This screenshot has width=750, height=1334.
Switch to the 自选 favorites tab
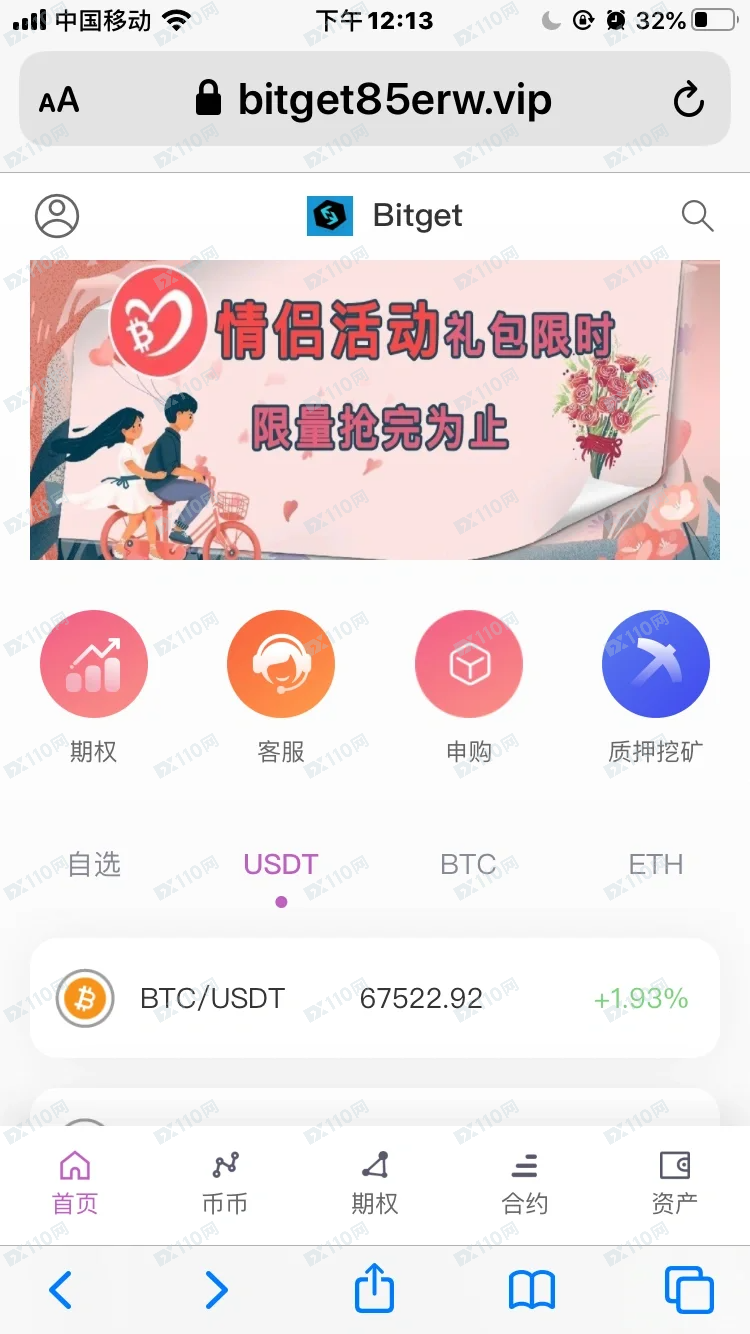tap(94, 864)
